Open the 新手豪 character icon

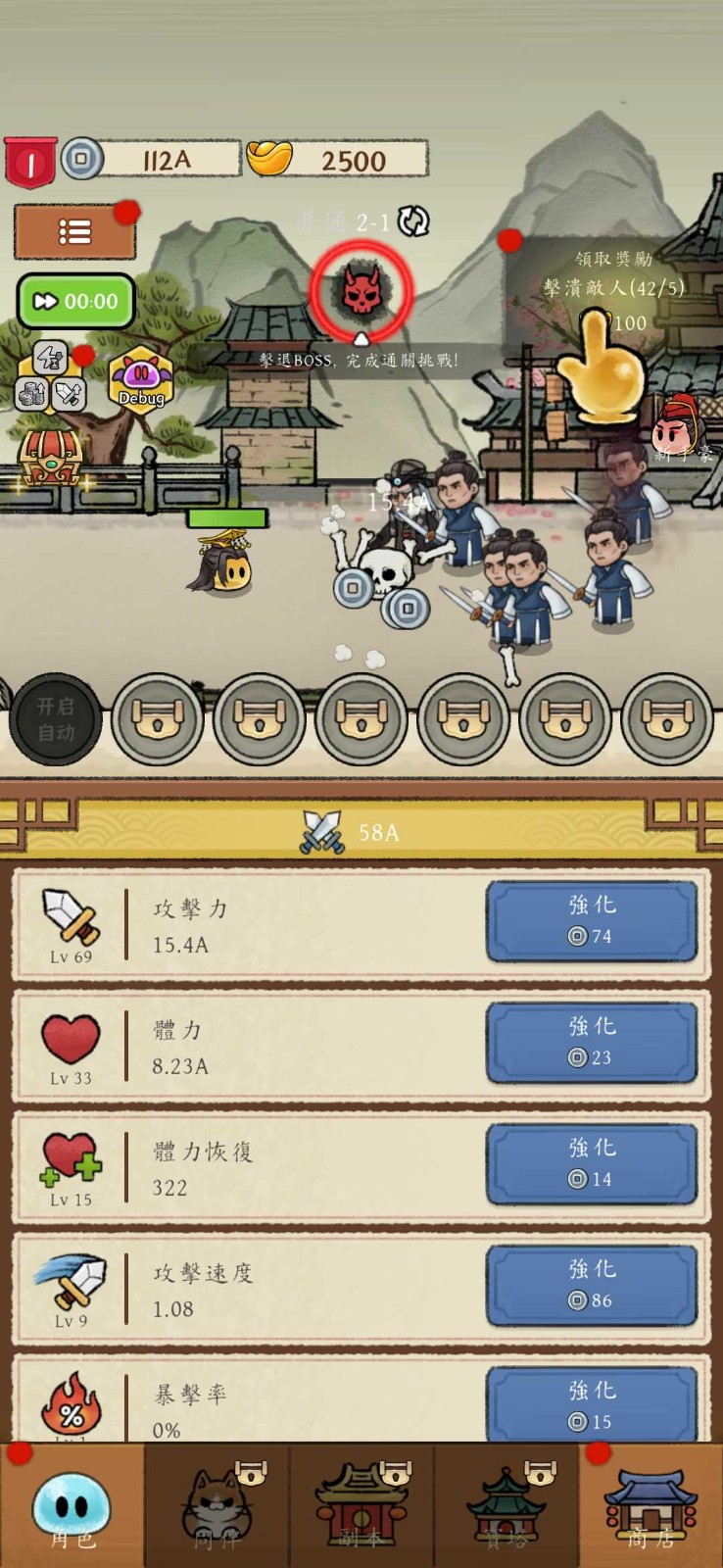677,427
